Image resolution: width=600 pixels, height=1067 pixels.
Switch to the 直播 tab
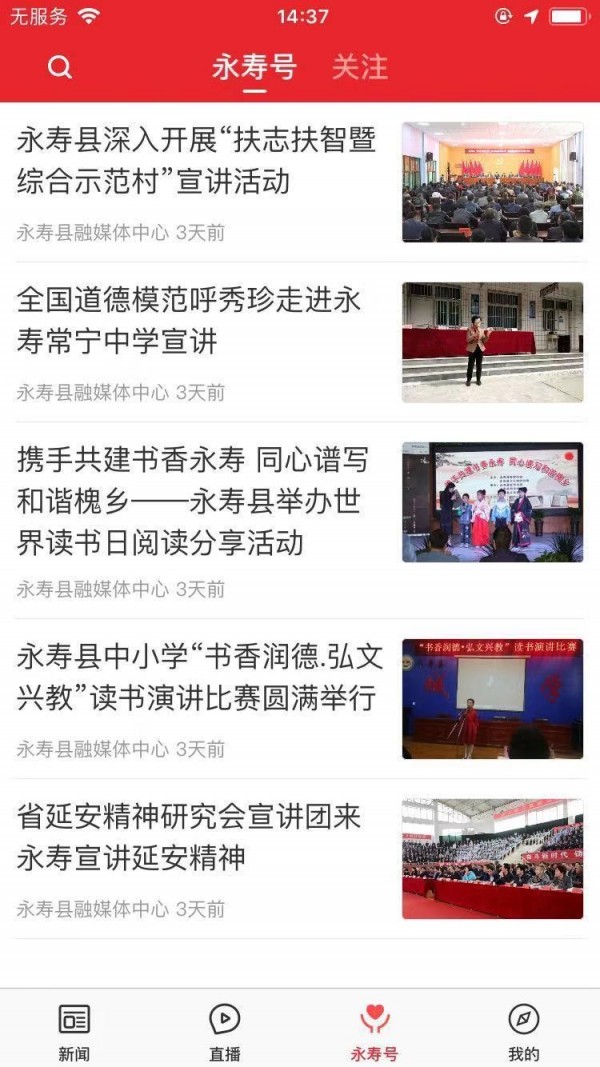[224, 1031]
